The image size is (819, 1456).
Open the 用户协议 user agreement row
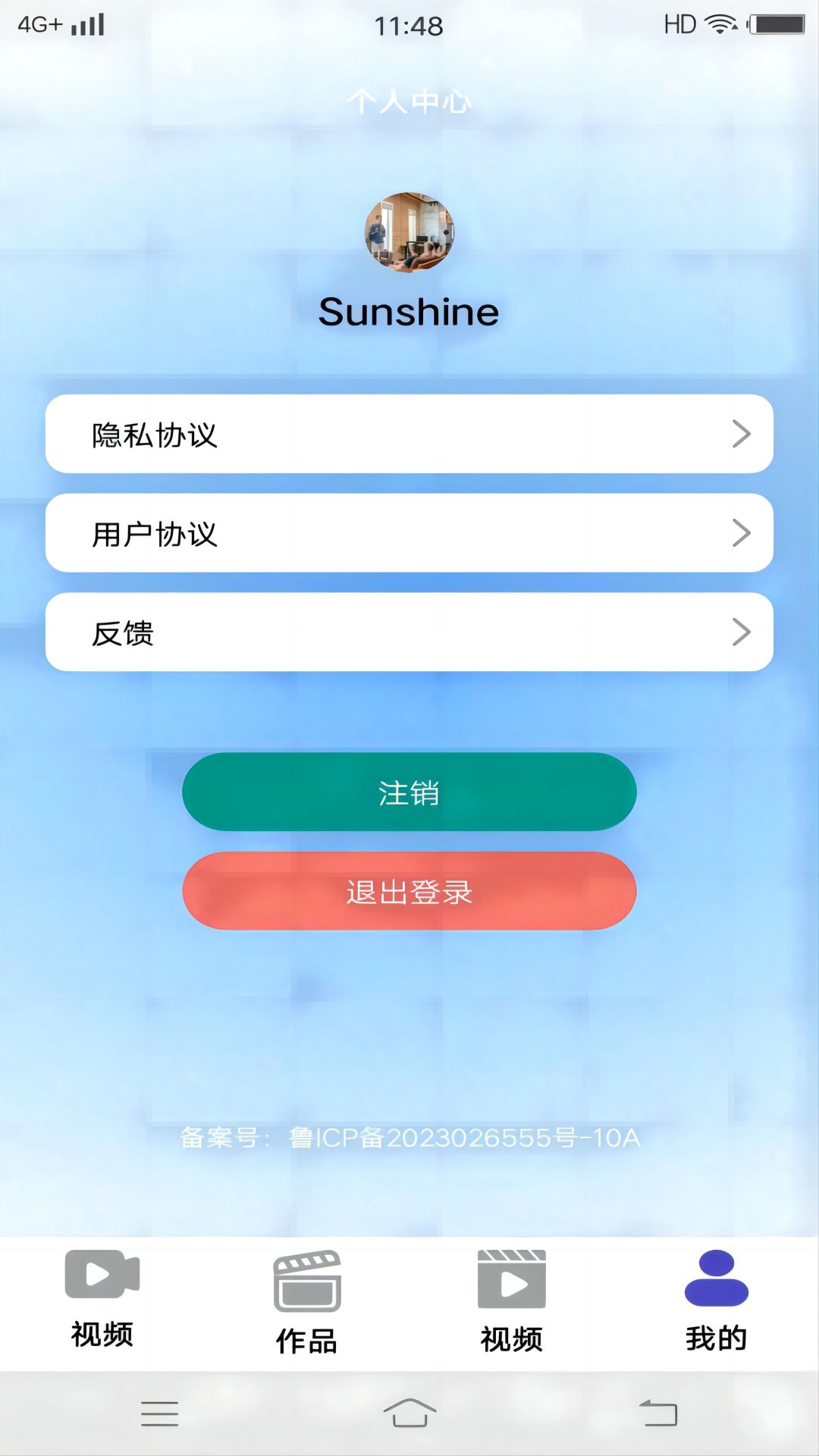pos(409,533)
